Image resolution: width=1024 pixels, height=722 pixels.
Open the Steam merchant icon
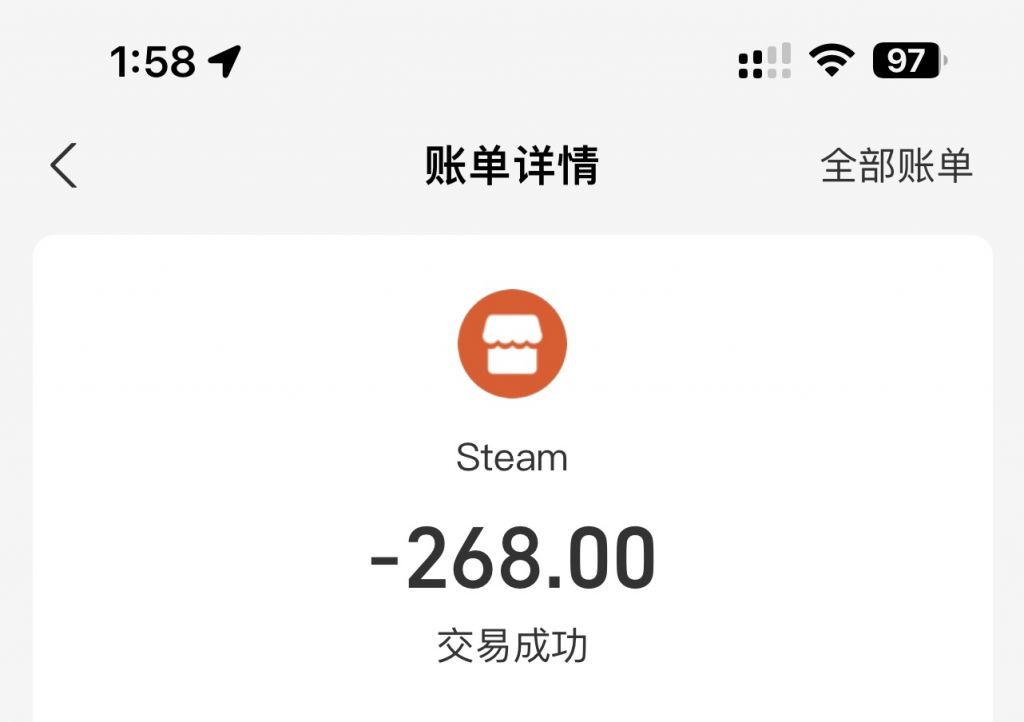tap(512, 344)
